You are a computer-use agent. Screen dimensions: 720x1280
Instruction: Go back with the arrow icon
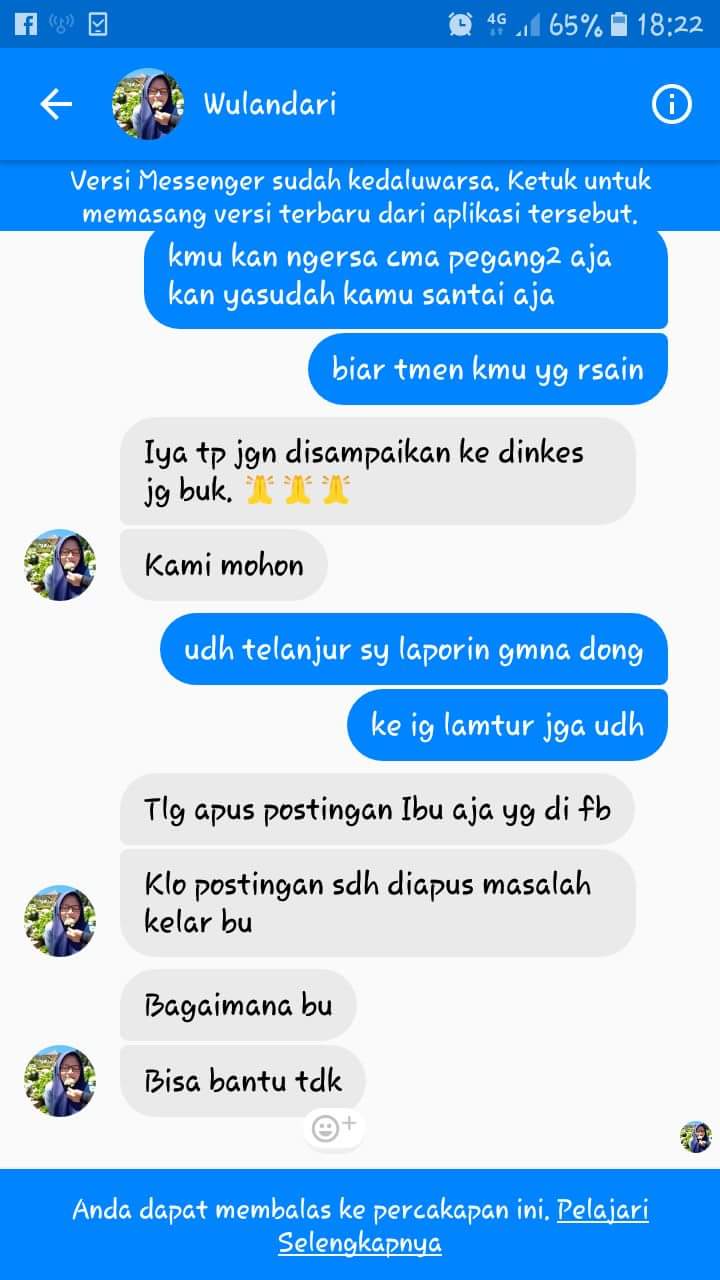coord(56,104)
